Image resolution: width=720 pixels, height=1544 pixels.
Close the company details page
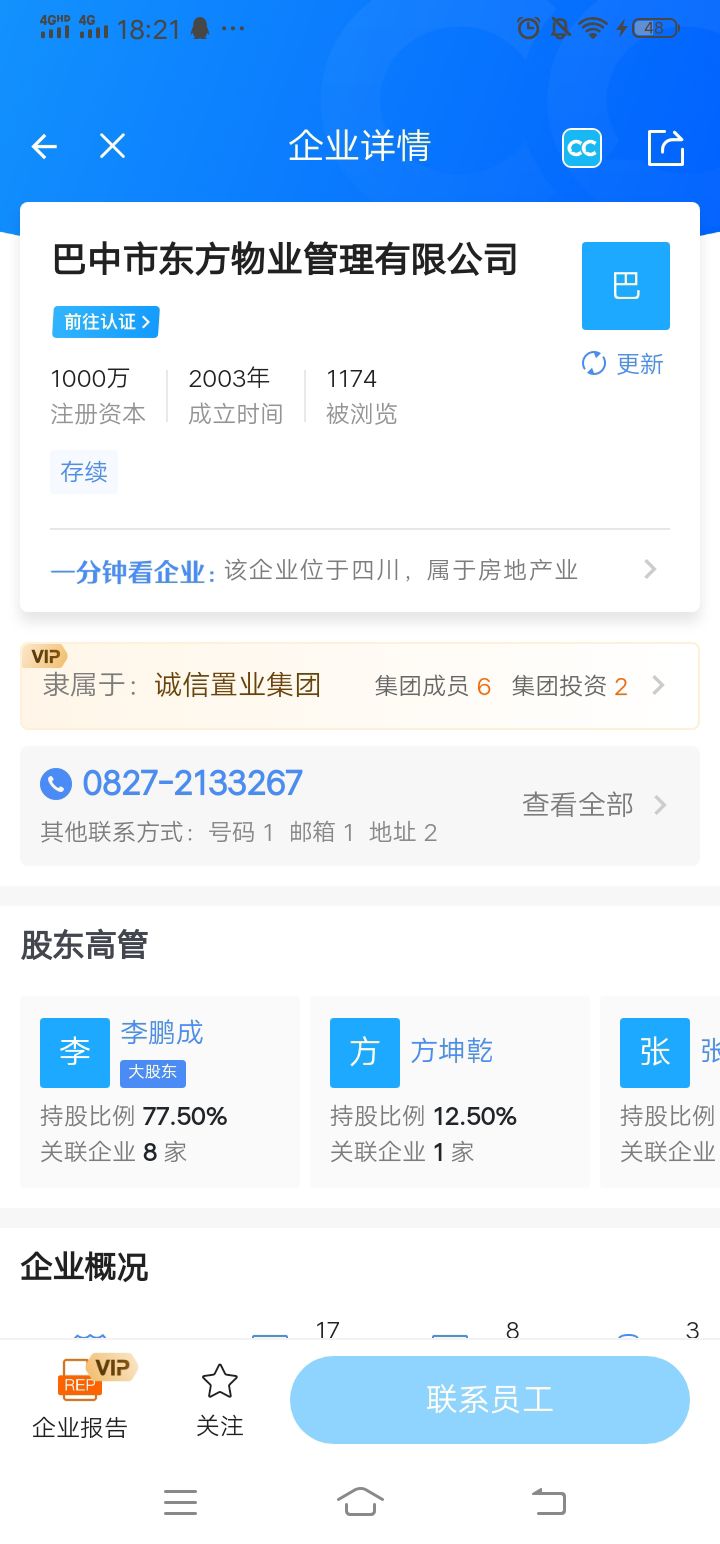112,148
